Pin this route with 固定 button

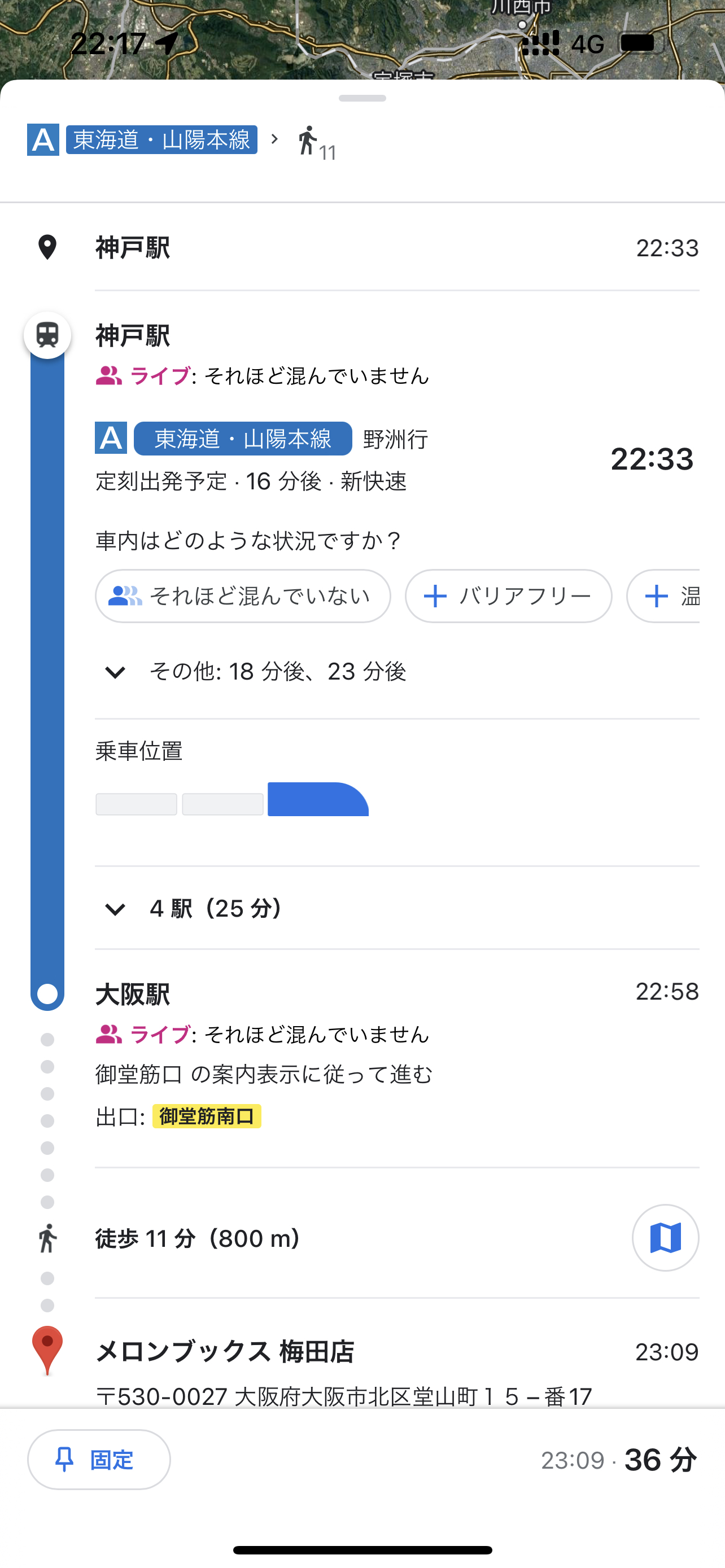(99, 1459)
